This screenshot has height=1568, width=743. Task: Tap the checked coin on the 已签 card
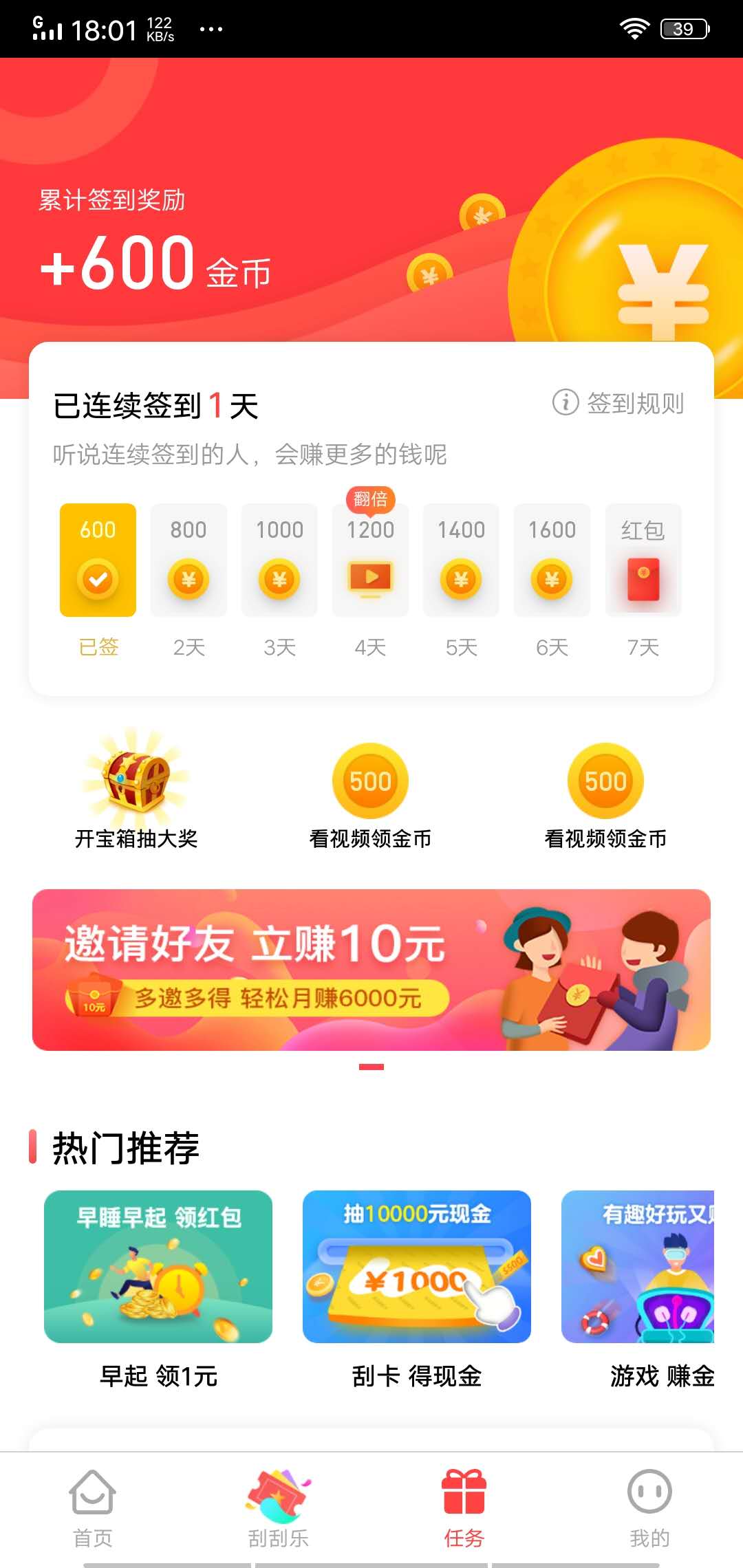[98, 580]
